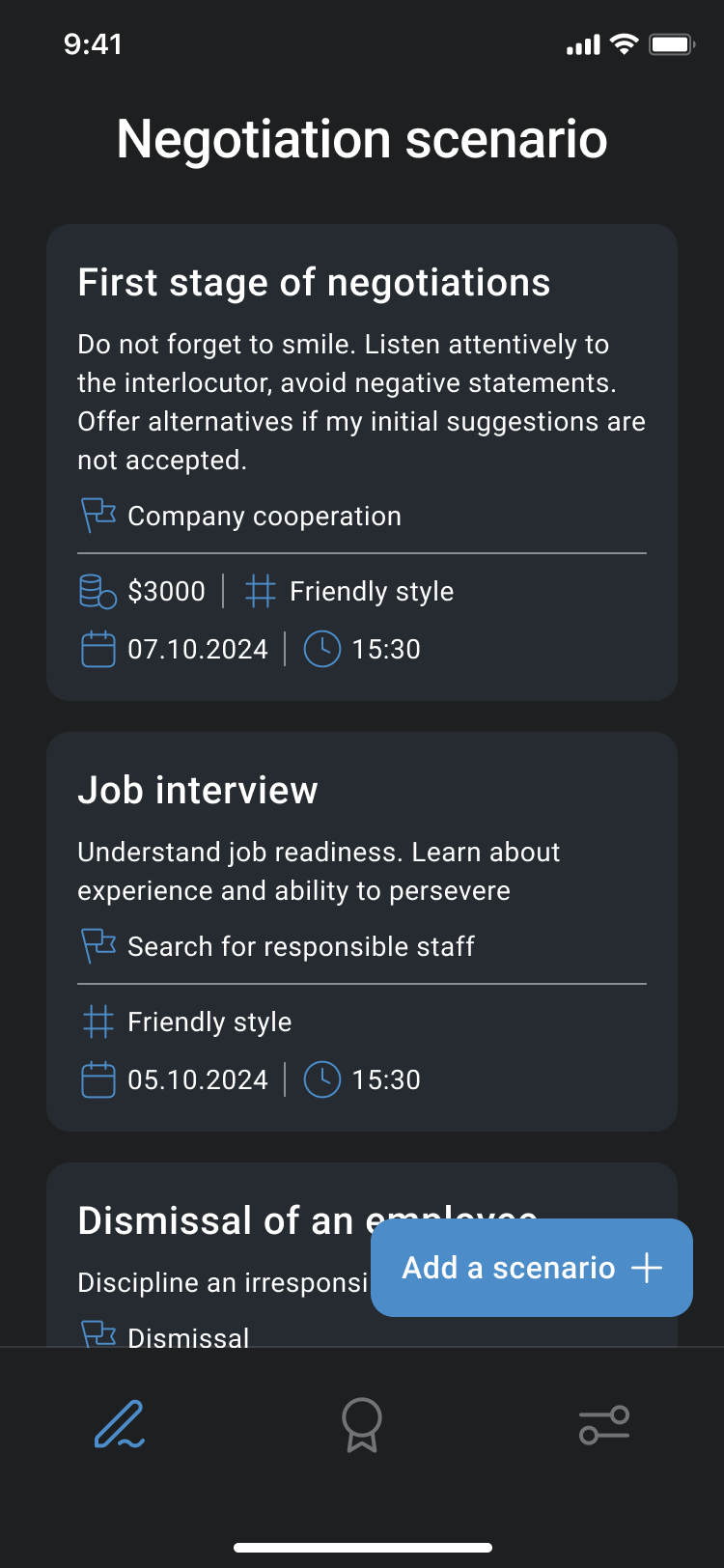724x1568 pixels.
Task: Switch to the award ribbon tab
Action: tap(362, 1425)
